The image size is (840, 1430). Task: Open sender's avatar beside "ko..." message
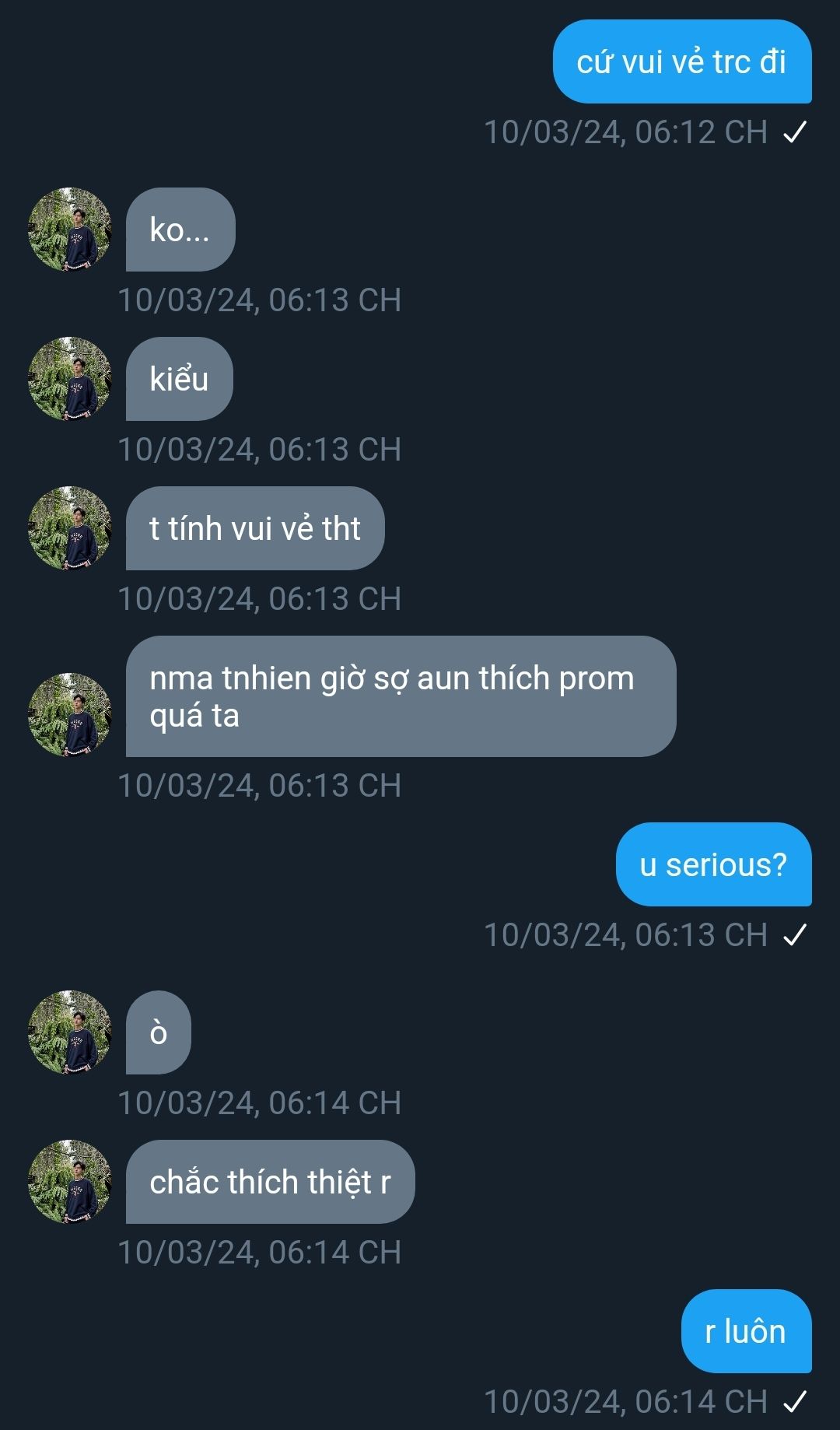[x=70, y=230]
